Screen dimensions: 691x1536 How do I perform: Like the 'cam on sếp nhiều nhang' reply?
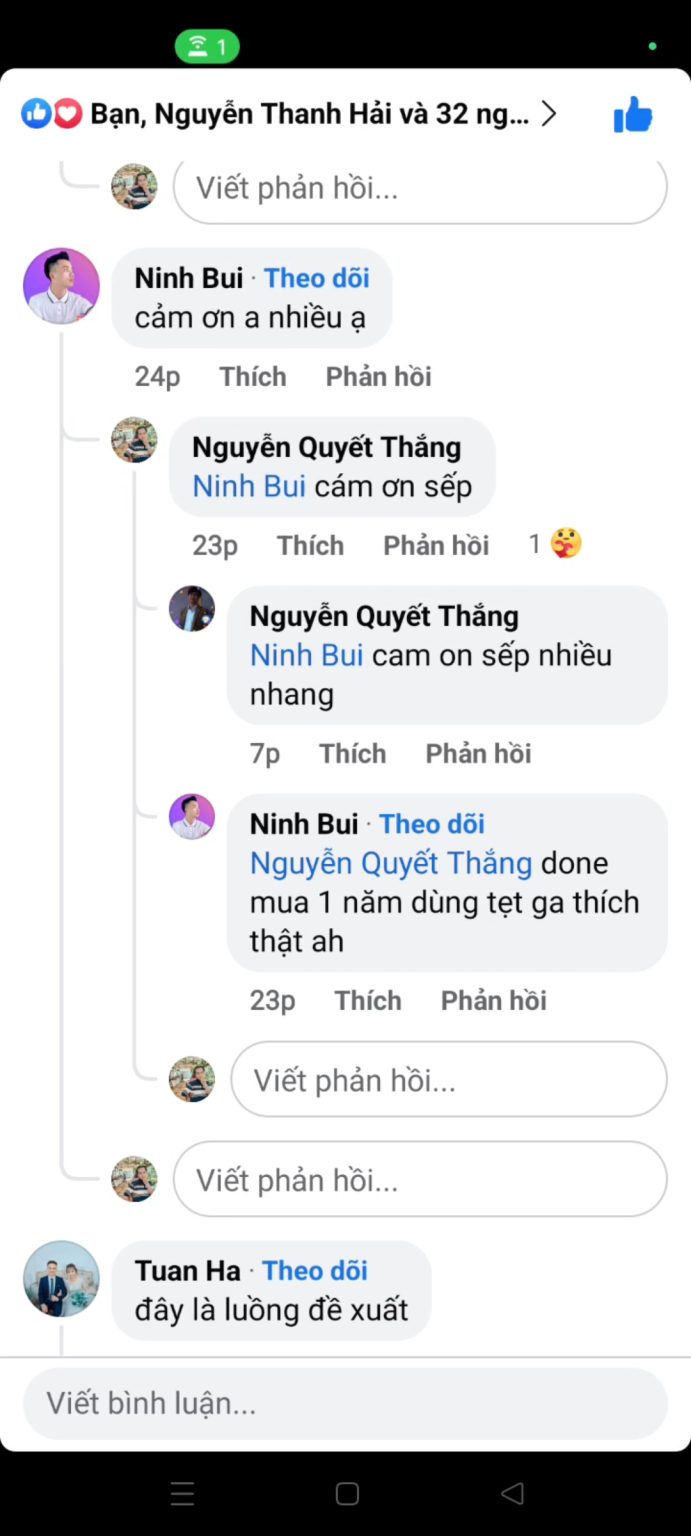(352, 753)
